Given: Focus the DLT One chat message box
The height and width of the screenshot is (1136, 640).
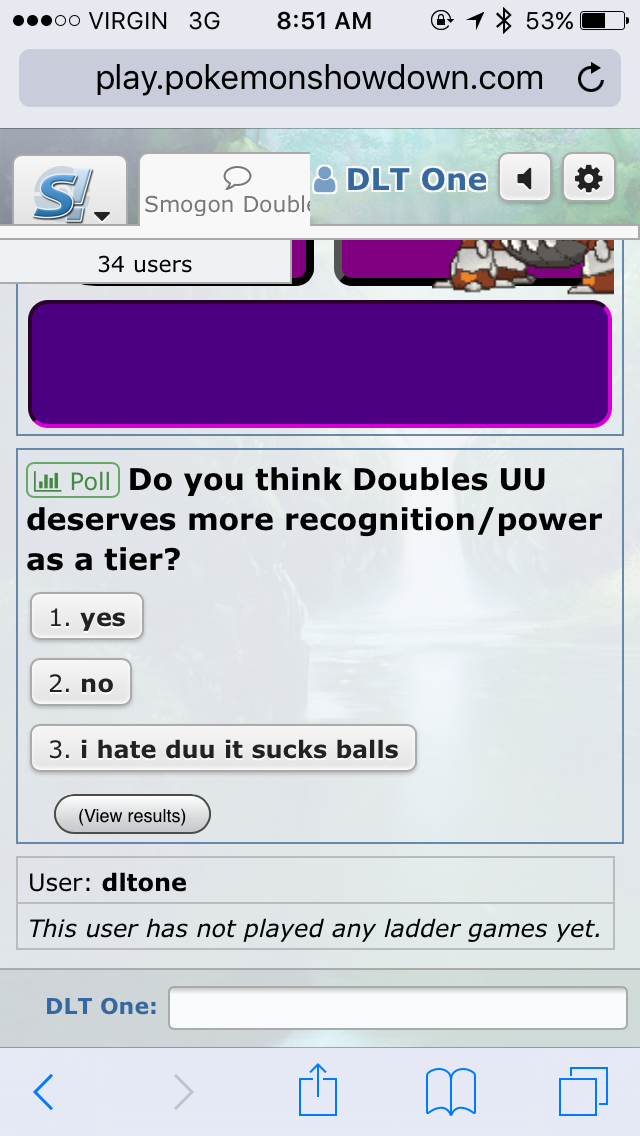Looking at the screenshot, I should coord(398,1008).
